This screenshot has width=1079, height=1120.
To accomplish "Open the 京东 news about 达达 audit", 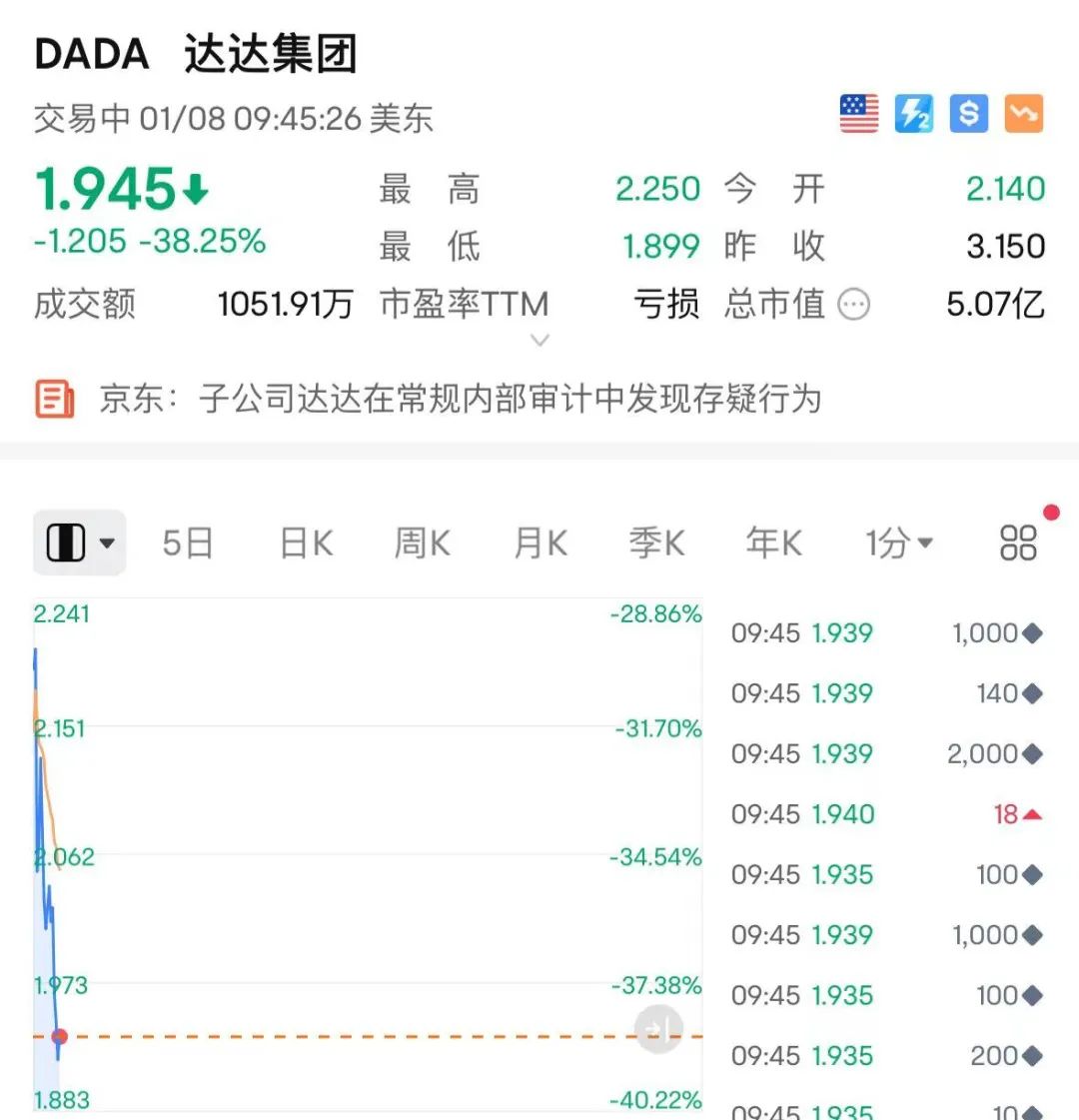I will [460, 399].
